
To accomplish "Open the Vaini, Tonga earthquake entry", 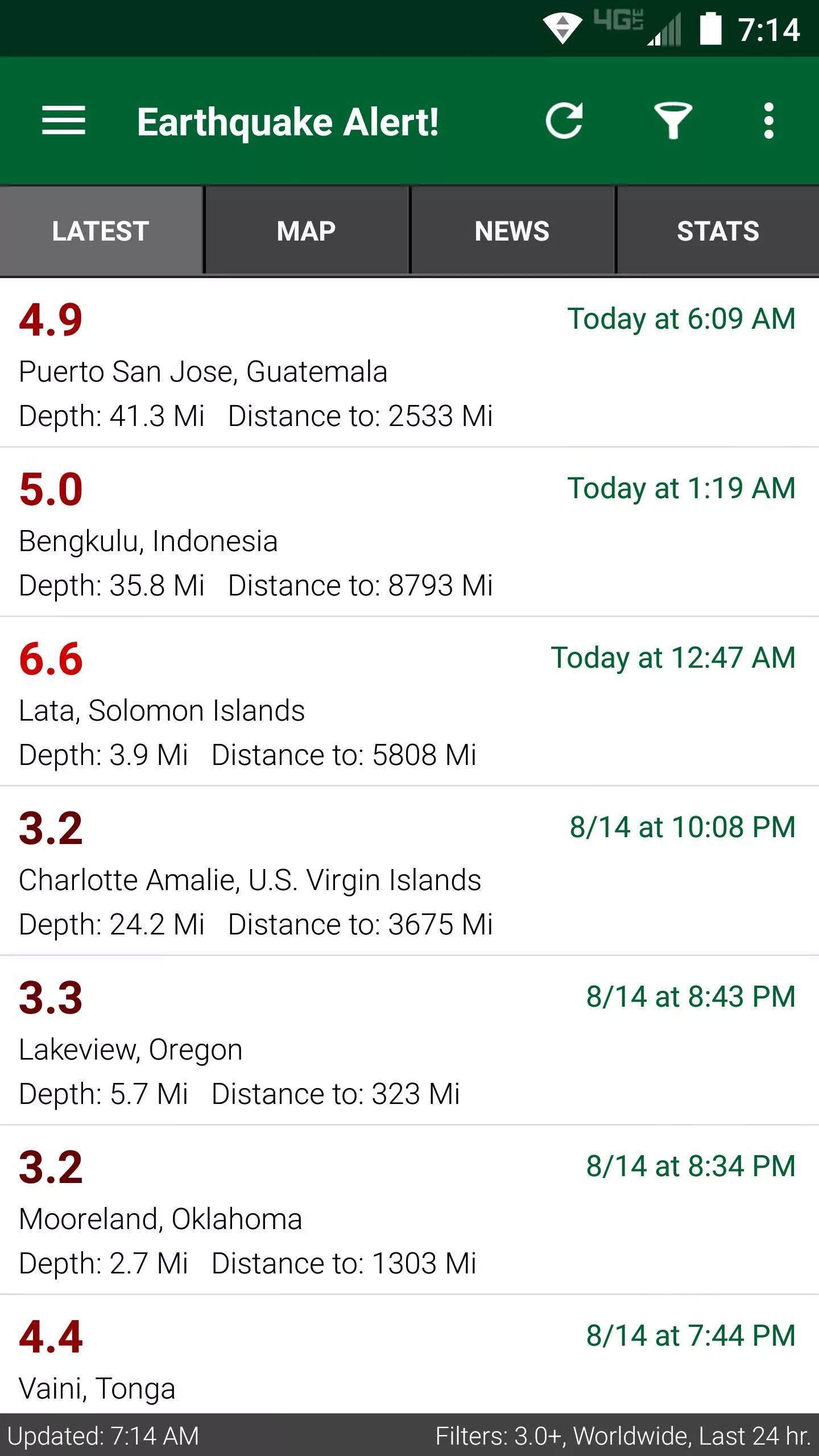I will tap(409, 1359).
